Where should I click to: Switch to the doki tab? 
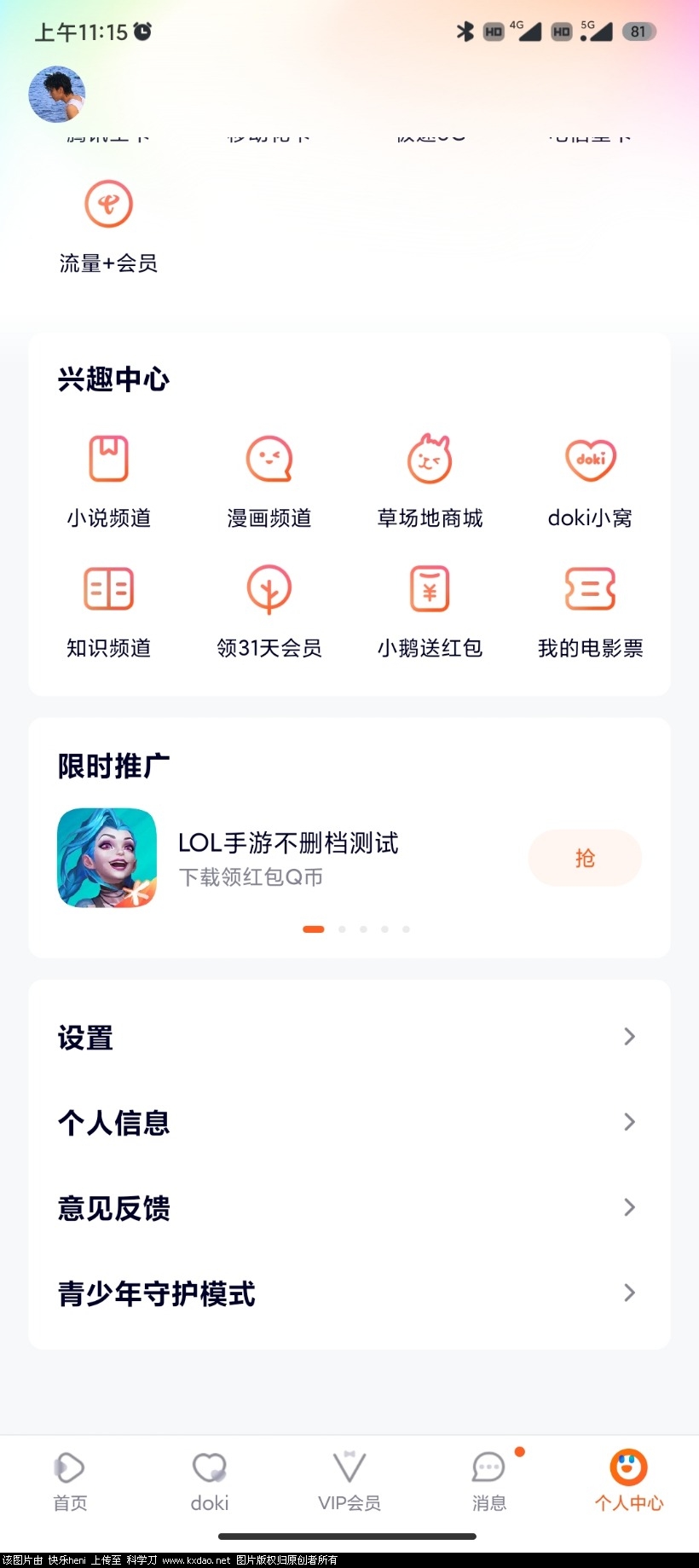click(x=210, y=1482)
